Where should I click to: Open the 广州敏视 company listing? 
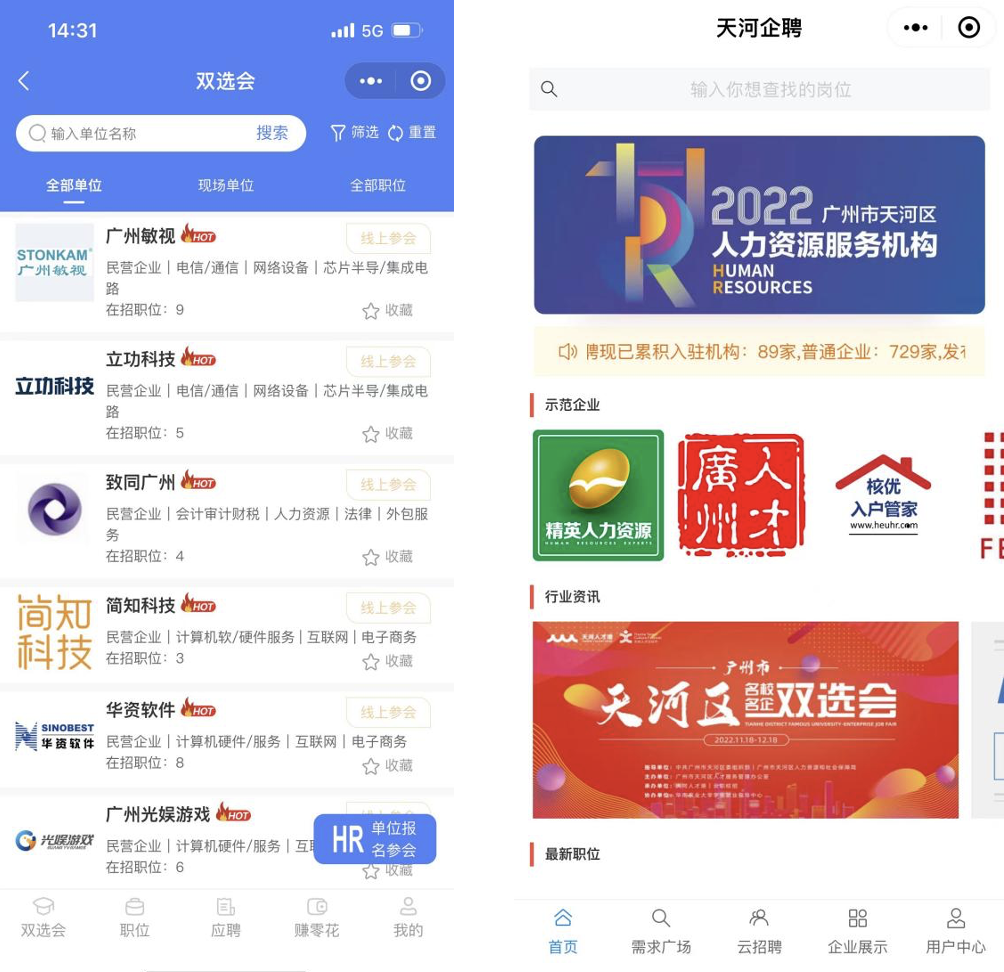(140, 236)
